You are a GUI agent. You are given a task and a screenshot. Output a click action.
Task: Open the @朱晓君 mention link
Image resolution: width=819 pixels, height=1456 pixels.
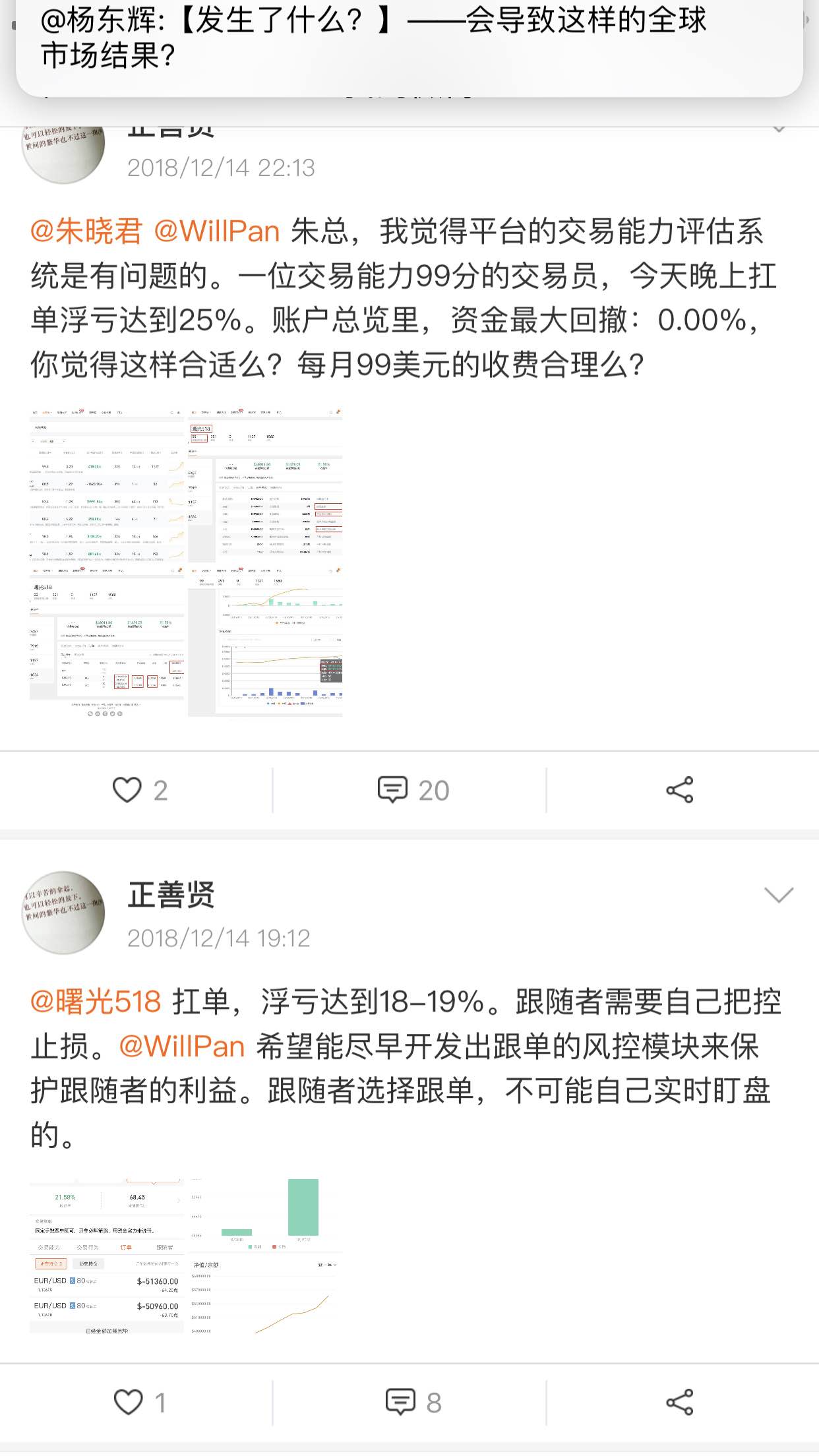(86, 231)
